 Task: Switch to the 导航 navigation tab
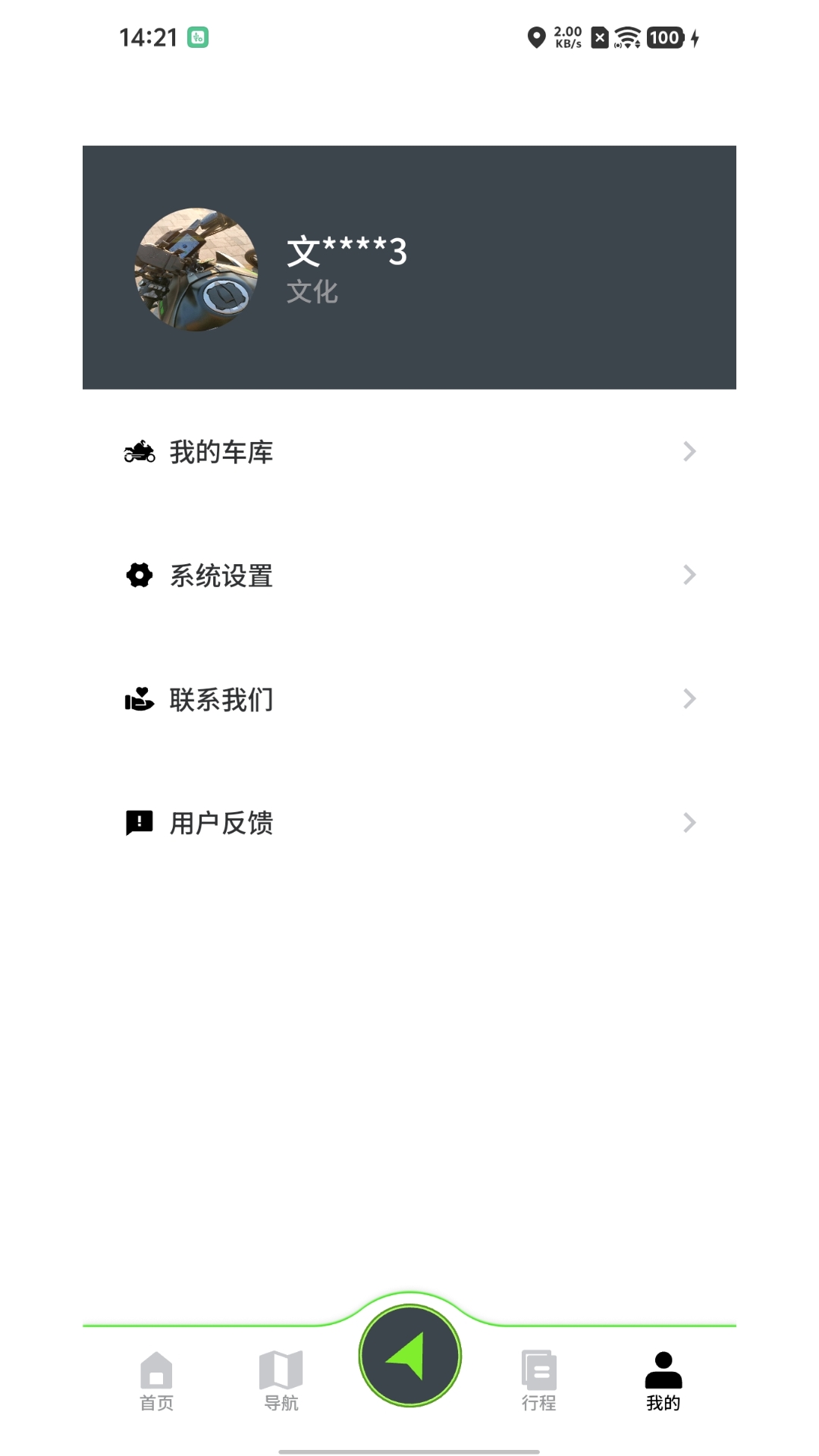pyautogui.click(x=281, y=1381)
